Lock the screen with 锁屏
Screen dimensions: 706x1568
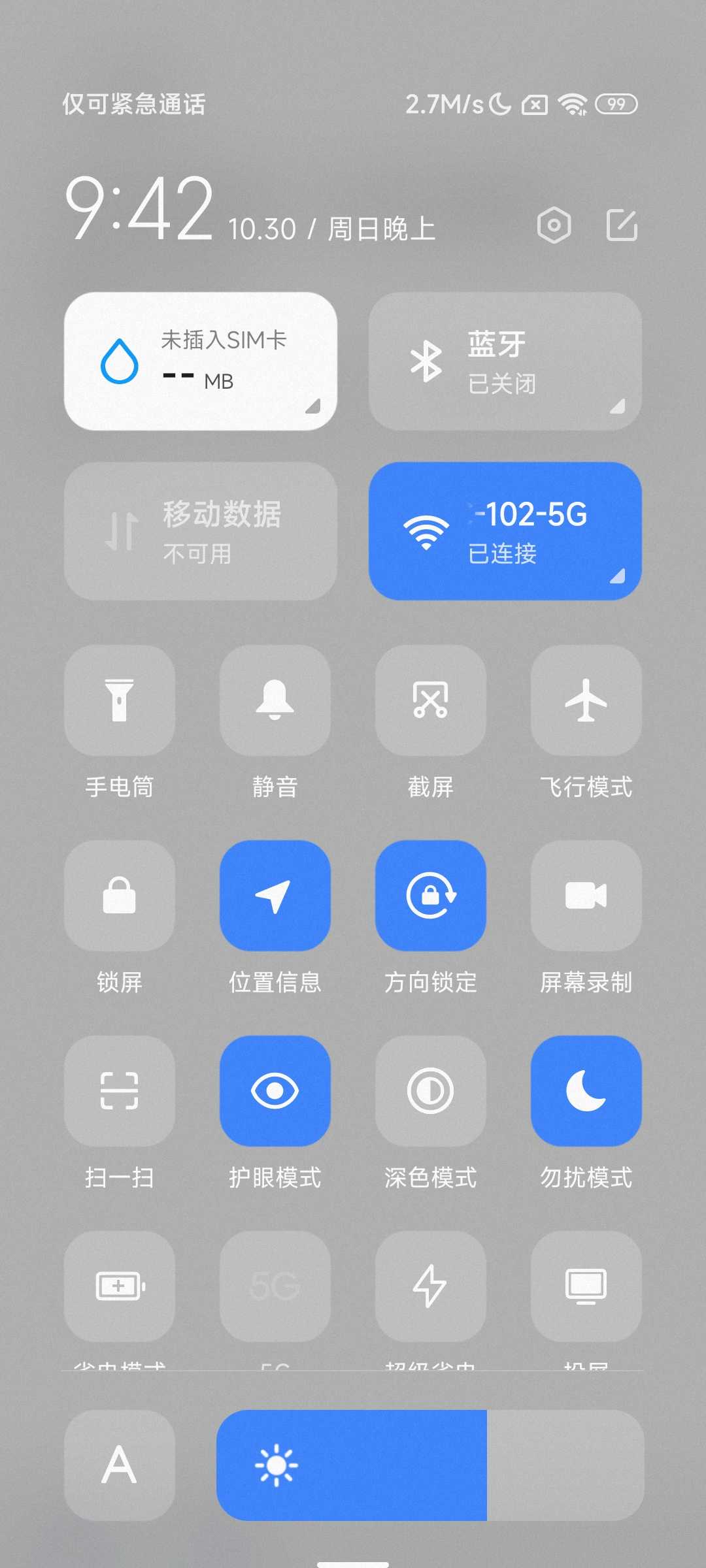pos(120,896)
